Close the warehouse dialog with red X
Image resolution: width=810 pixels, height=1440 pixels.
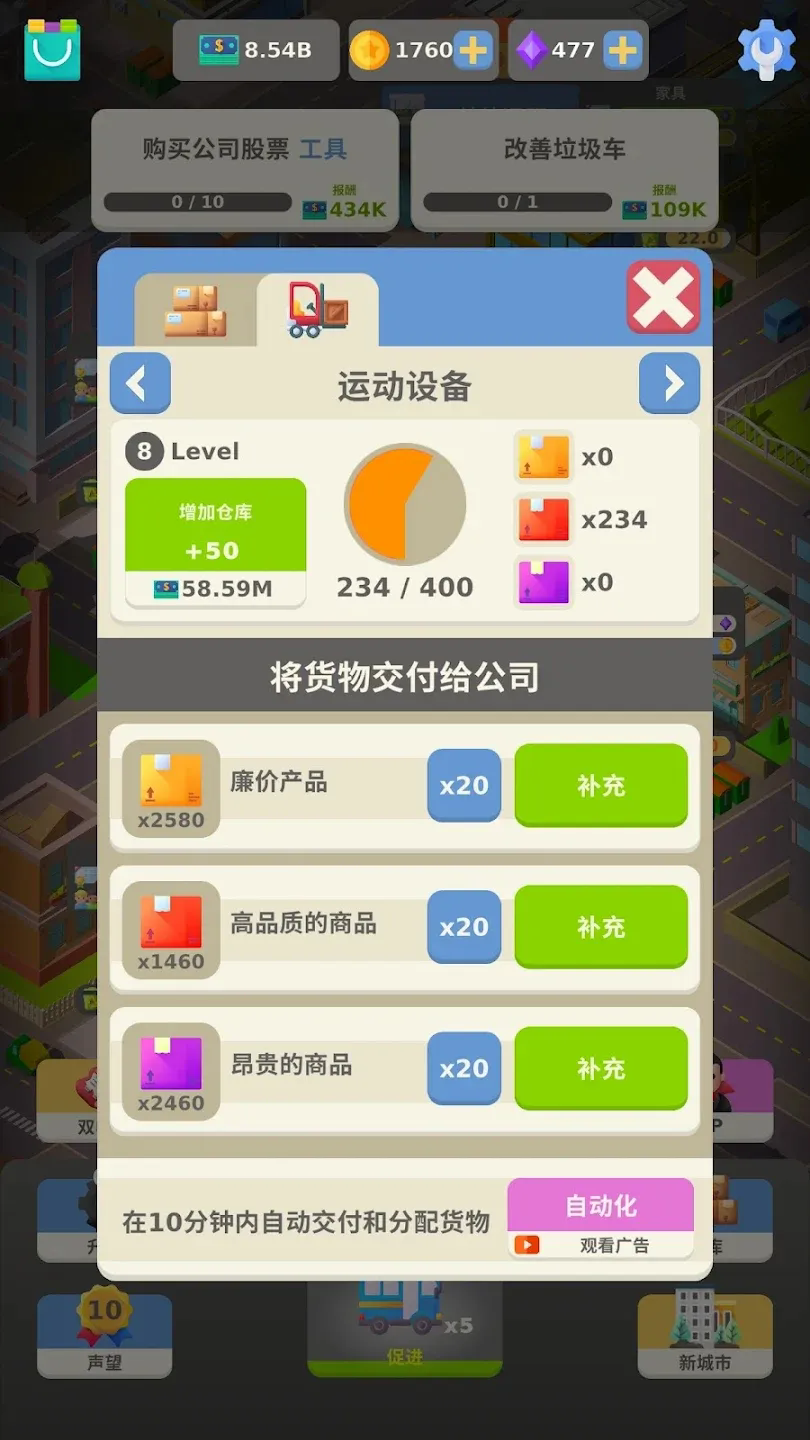pyautogui.click(x=663, y=297)
